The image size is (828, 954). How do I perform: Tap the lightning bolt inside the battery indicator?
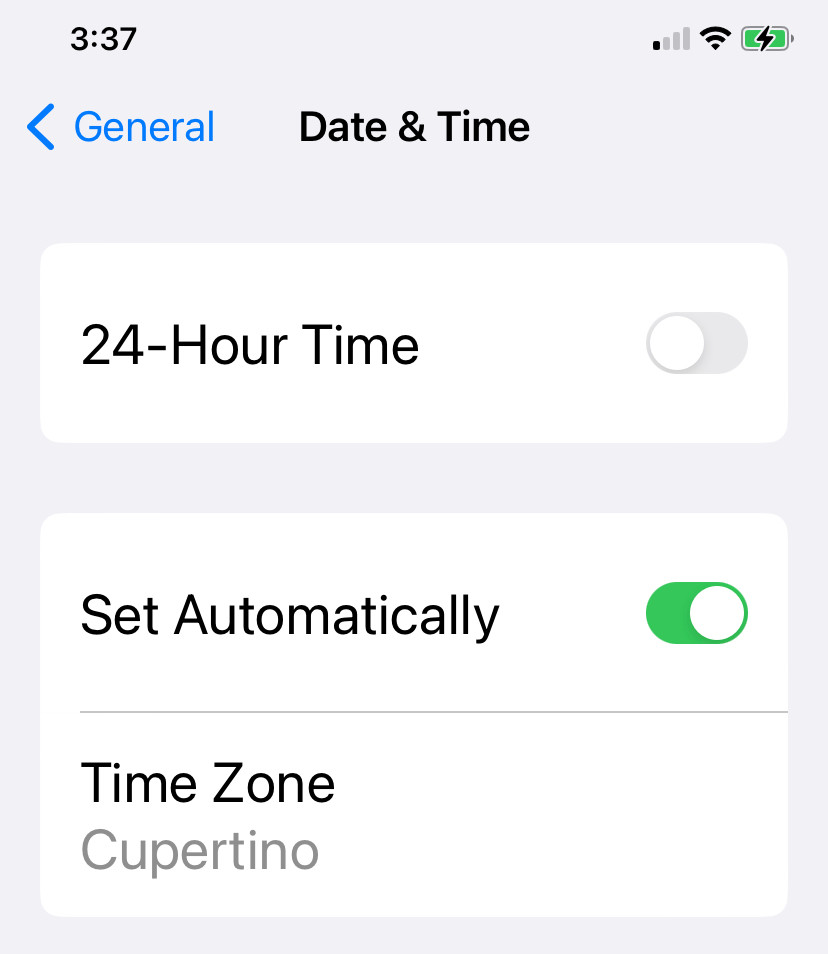(x=763, y=38)
